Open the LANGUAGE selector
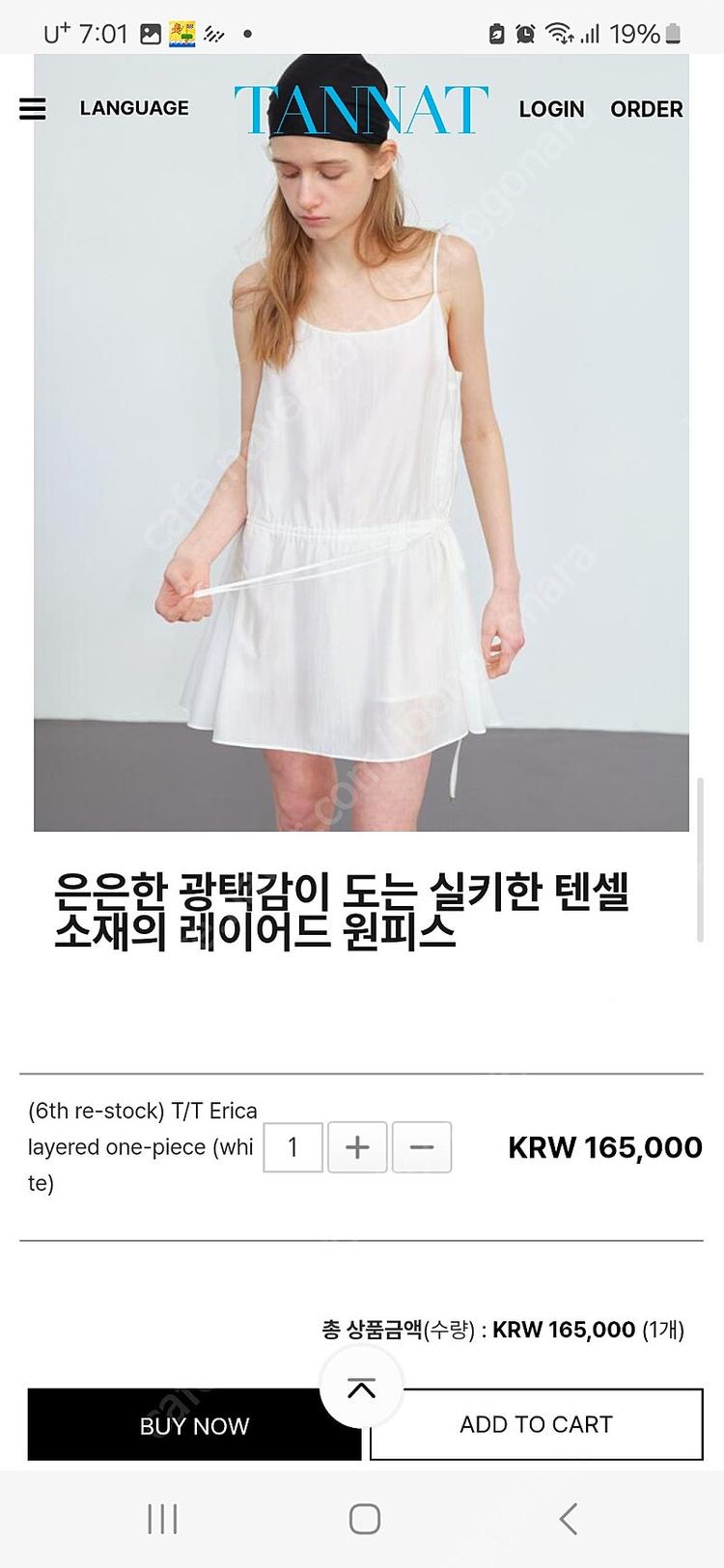Screen dimensions: 724x1568 [135, 109]
